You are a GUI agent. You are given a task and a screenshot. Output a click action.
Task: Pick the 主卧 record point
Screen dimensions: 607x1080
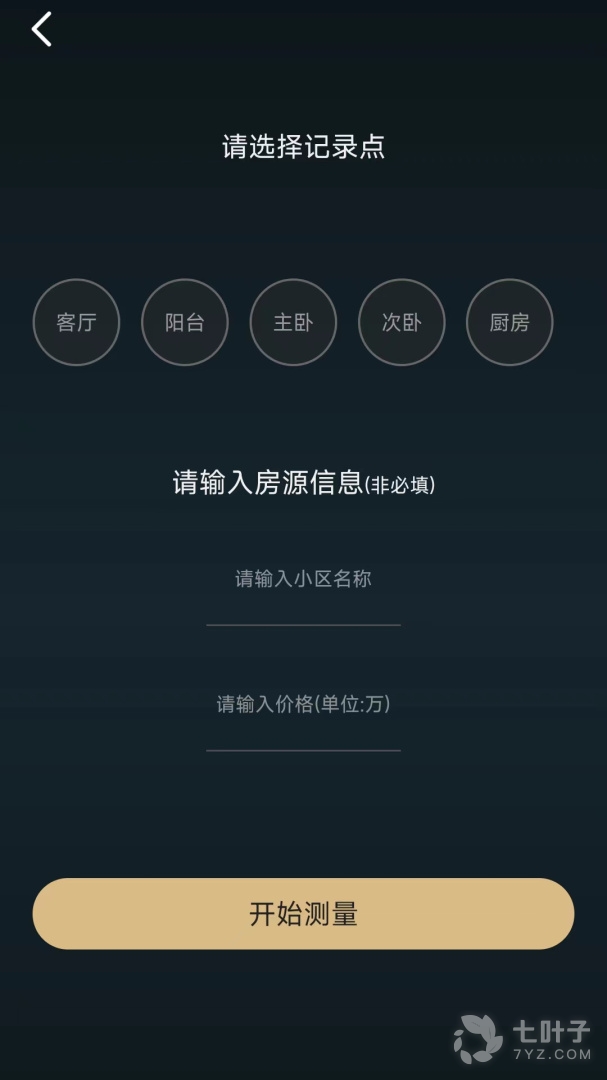(293, 322)
